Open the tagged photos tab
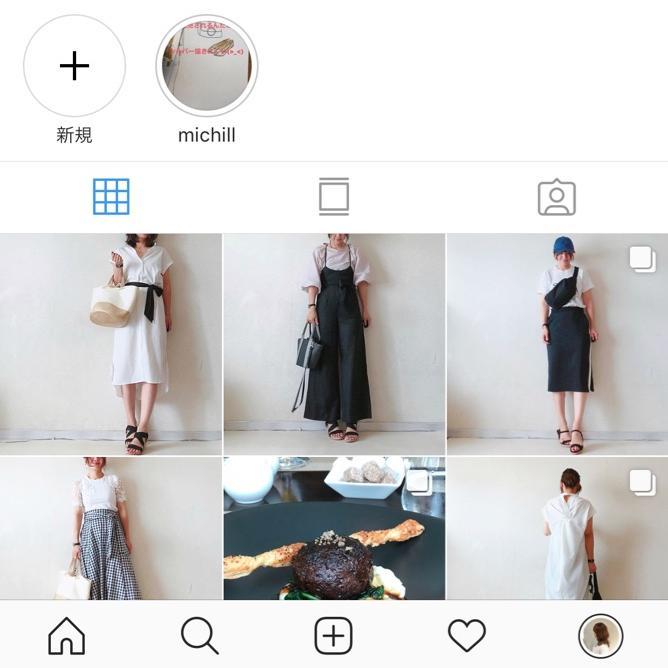The height and width of the screenshot is (668, 668). 556,197
